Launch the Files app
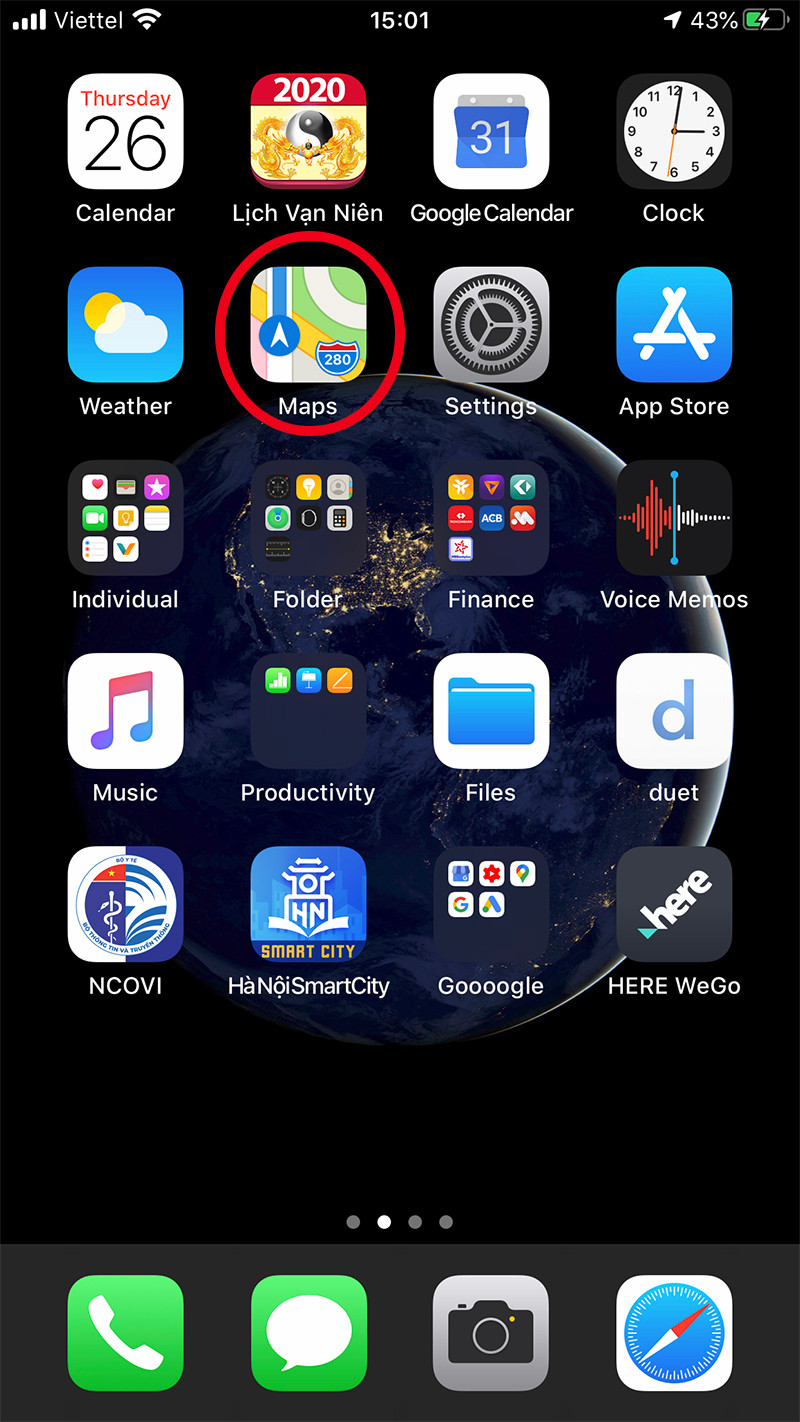 [491, 711]
